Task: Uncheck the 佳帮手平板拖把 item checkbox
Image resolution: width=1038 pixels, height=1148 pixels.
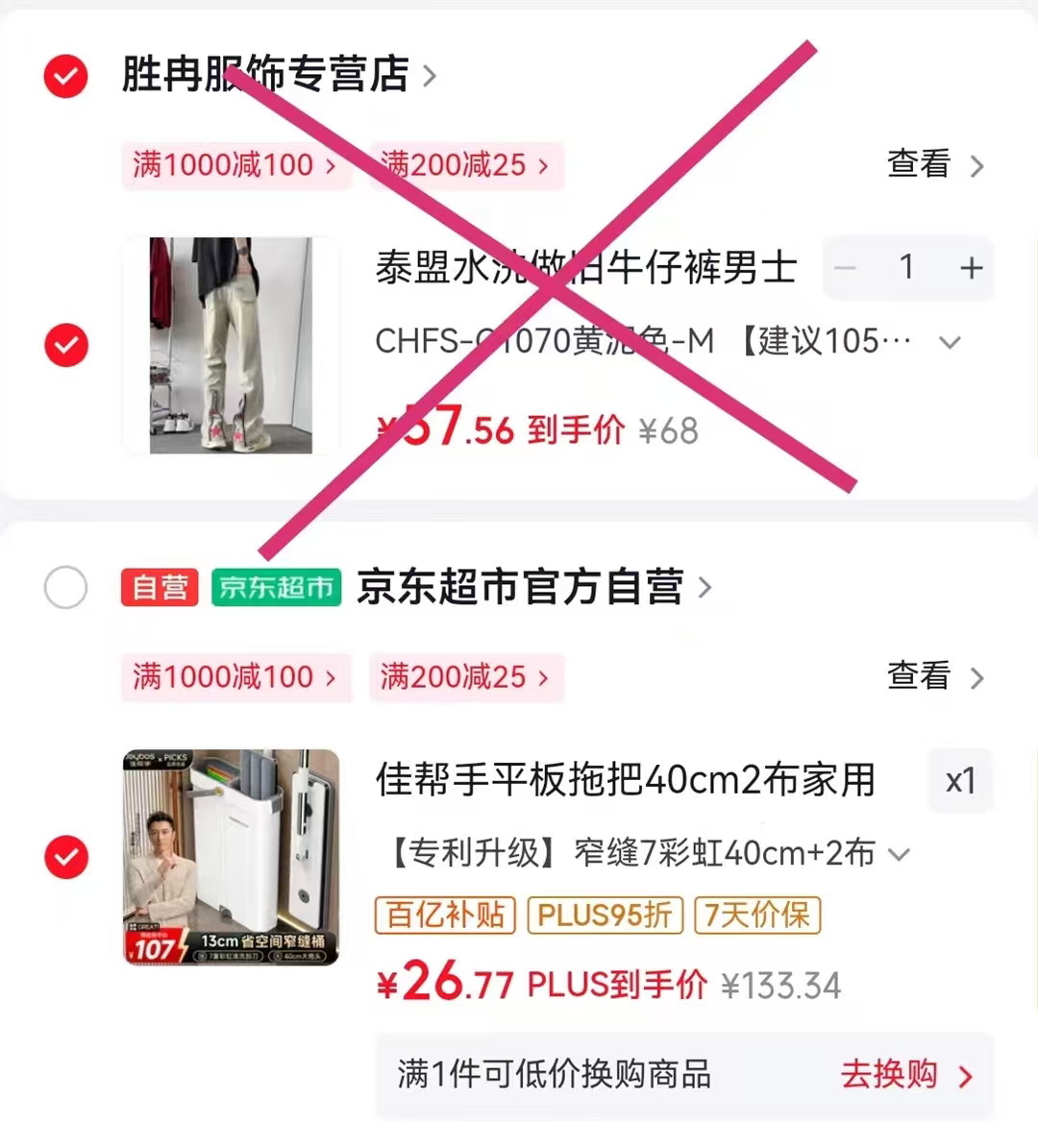Action: (65, 857)
